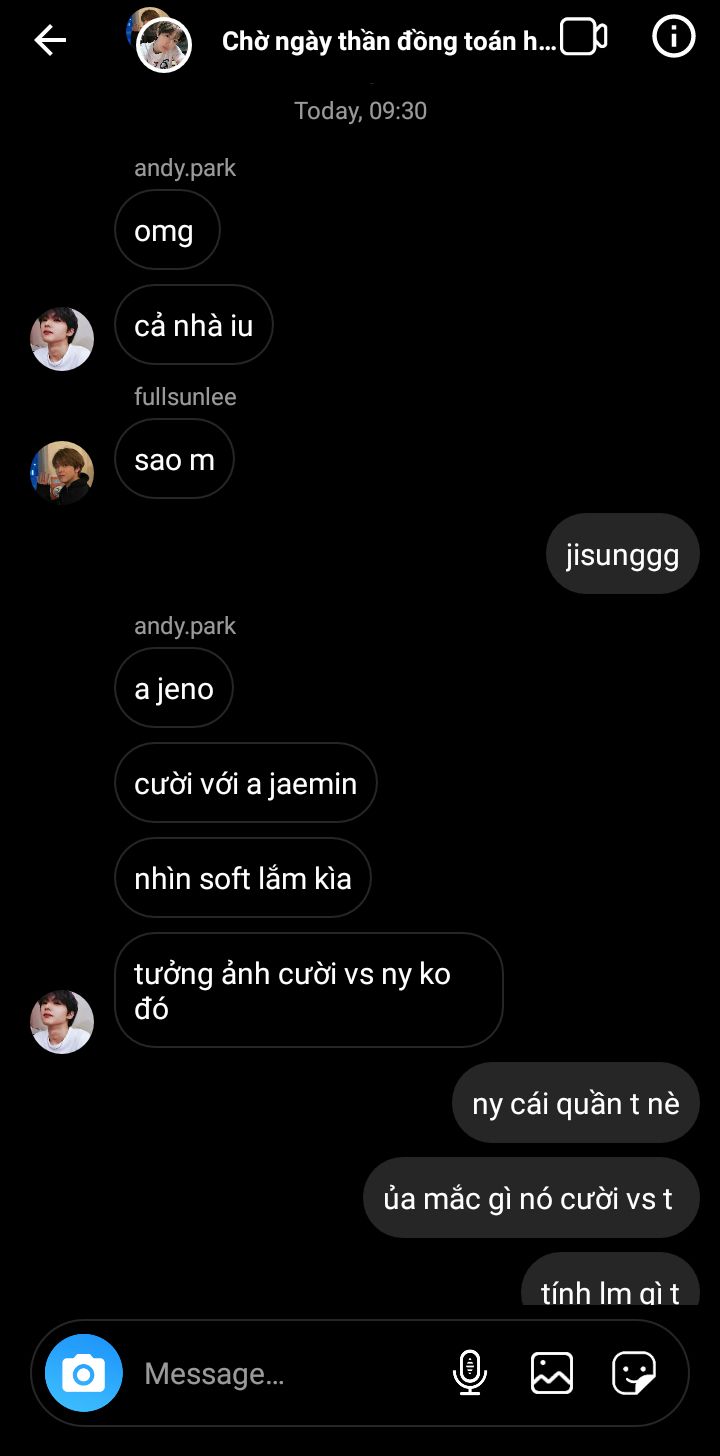Screen dimensions: 720x1456
Task: Tap the microphone to record voice message
Action: pyautogui.click(x=470, y=1373)
